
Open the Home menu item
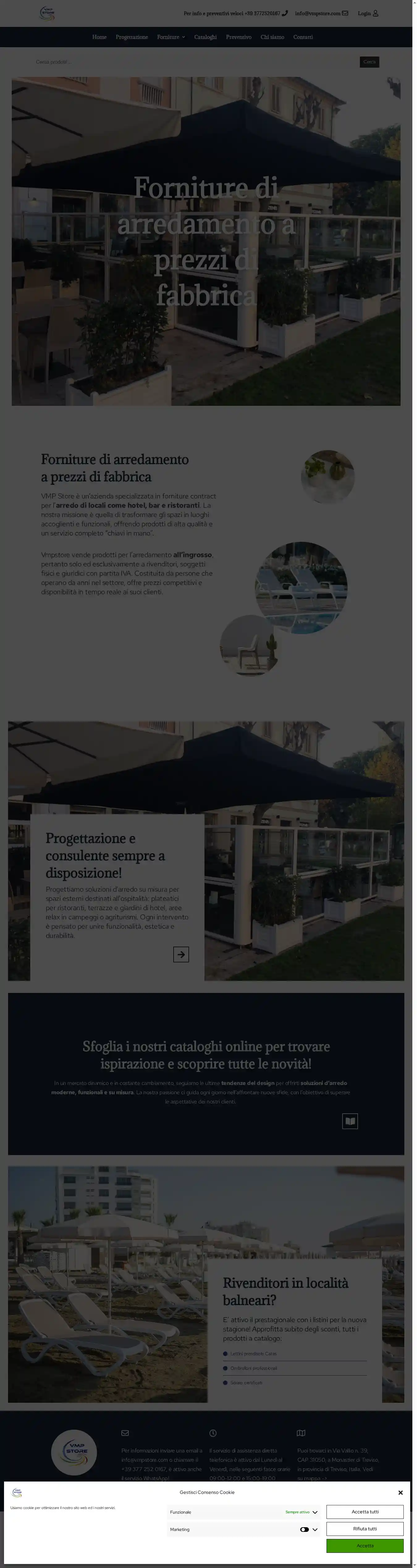99,37
